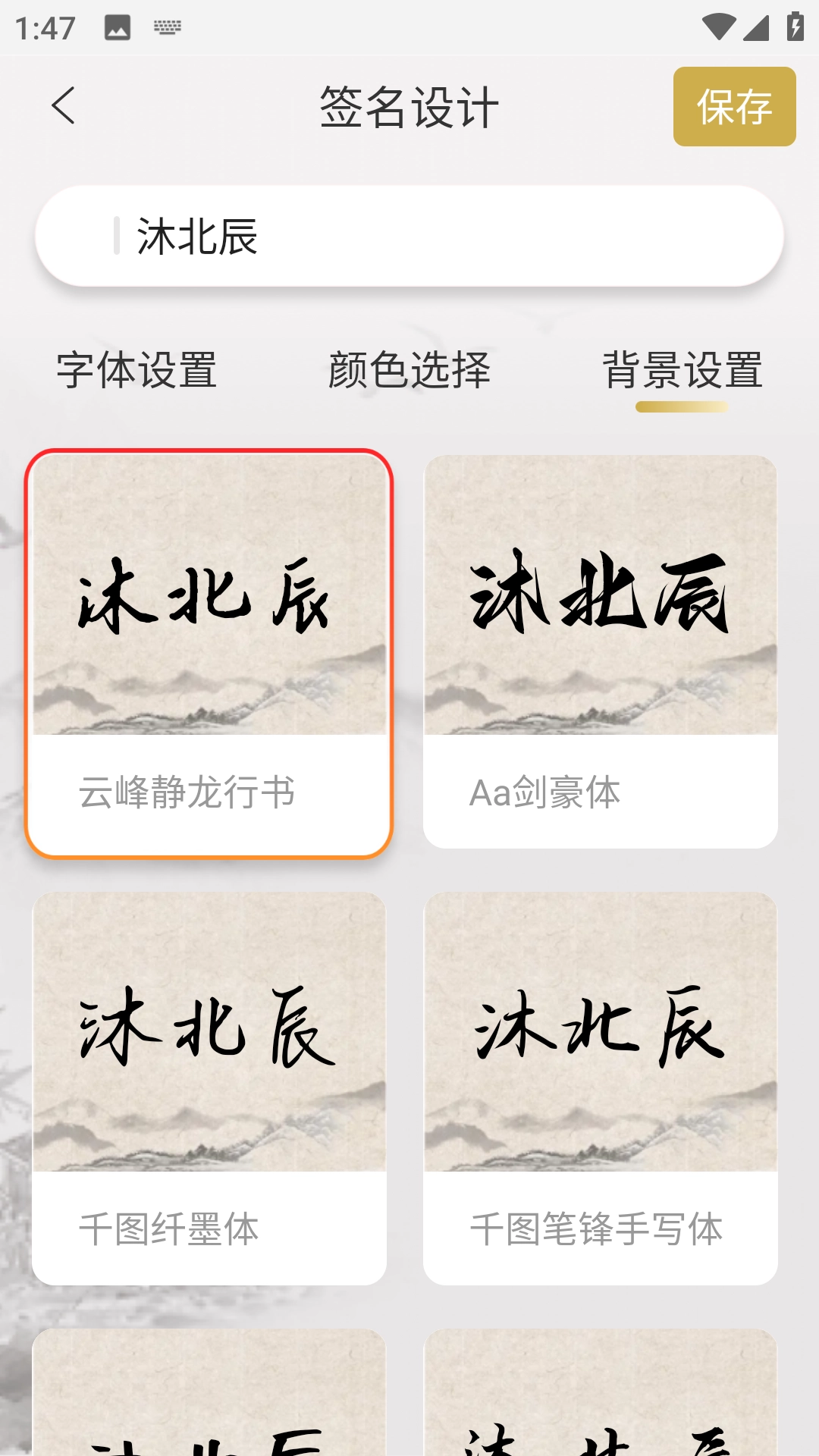Click the name input field
Viewport: 819px width, 1456px height.
(x=409, y=234)
